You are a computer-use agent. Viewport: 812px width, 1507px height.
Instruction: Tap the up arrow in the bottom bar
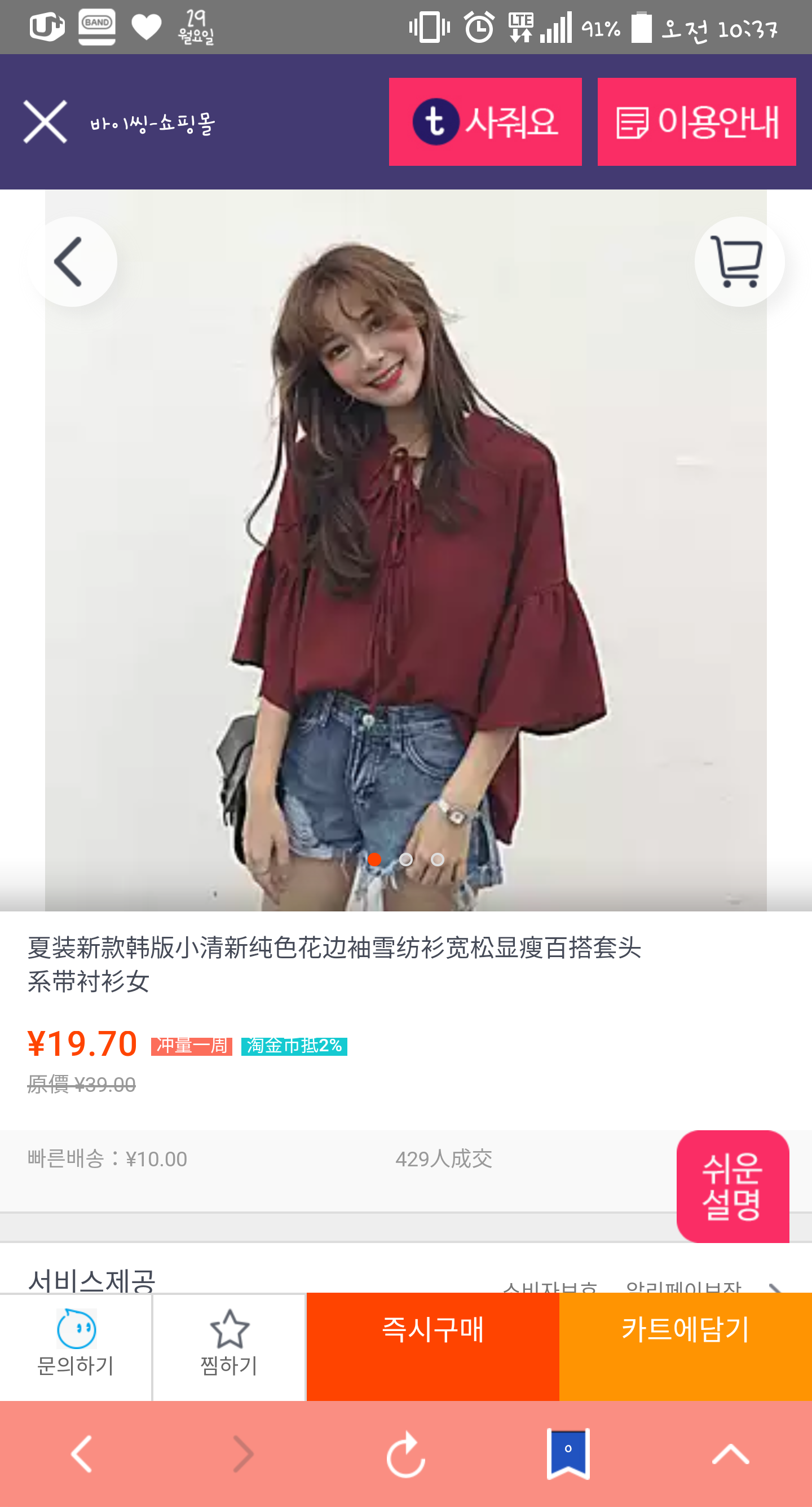pyautogui.click(x=731, y=1454)
